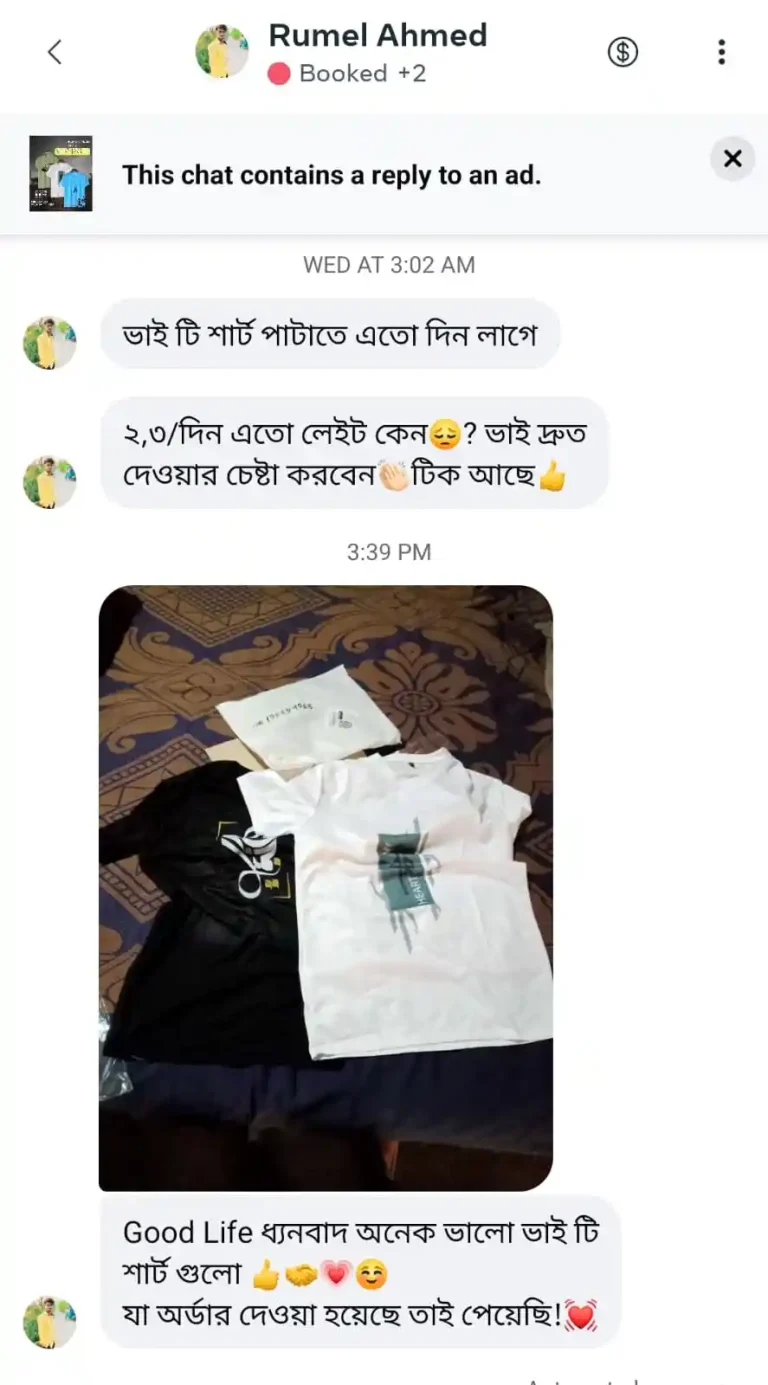
Task: View the ad thumbnail in banner
Action: (61, 174)
